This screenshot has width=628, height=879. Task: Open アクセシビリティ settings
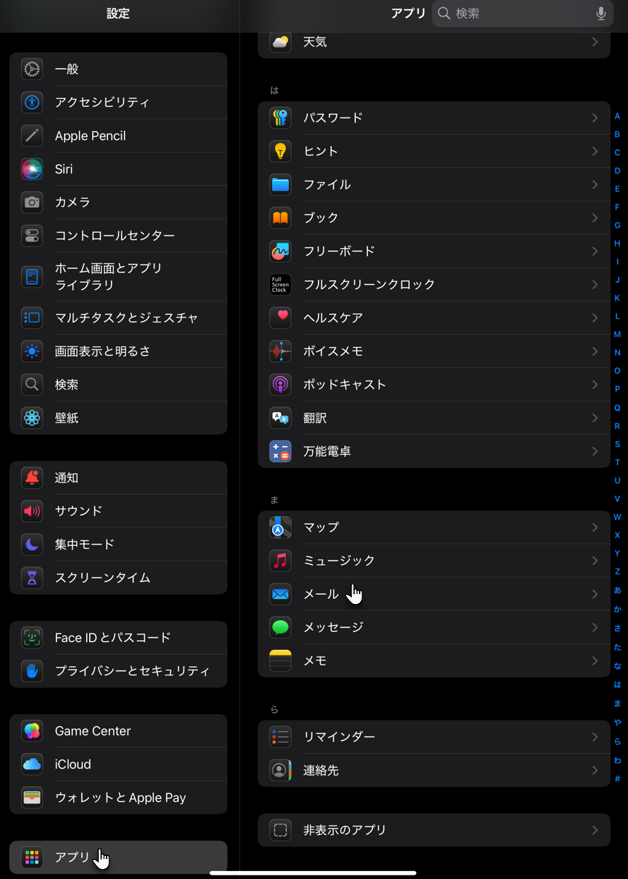pos(118,102)
